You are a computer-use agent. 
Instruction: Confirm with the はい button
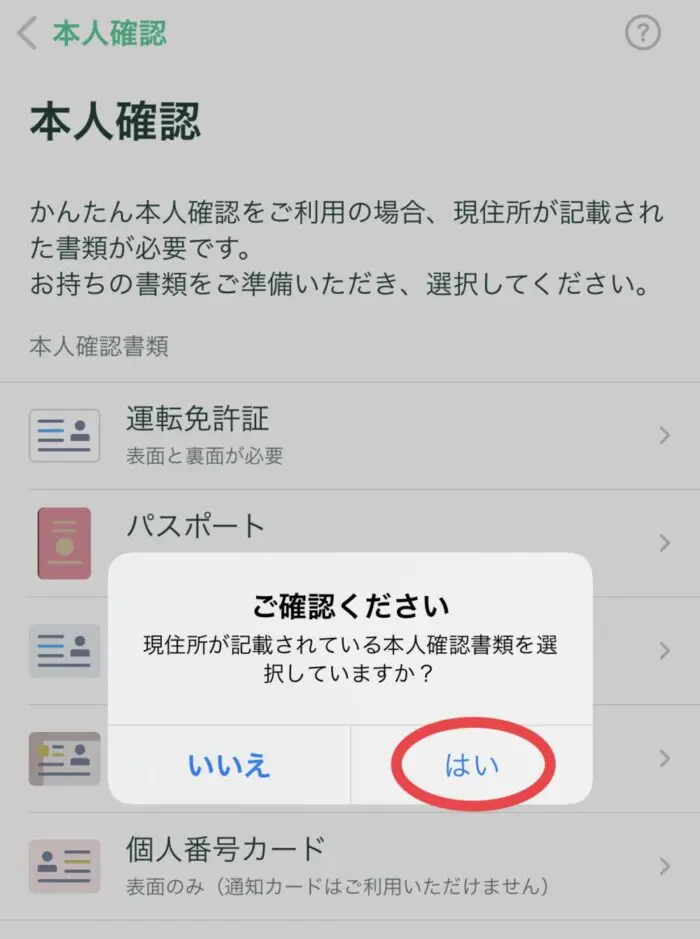pos(472,765)
